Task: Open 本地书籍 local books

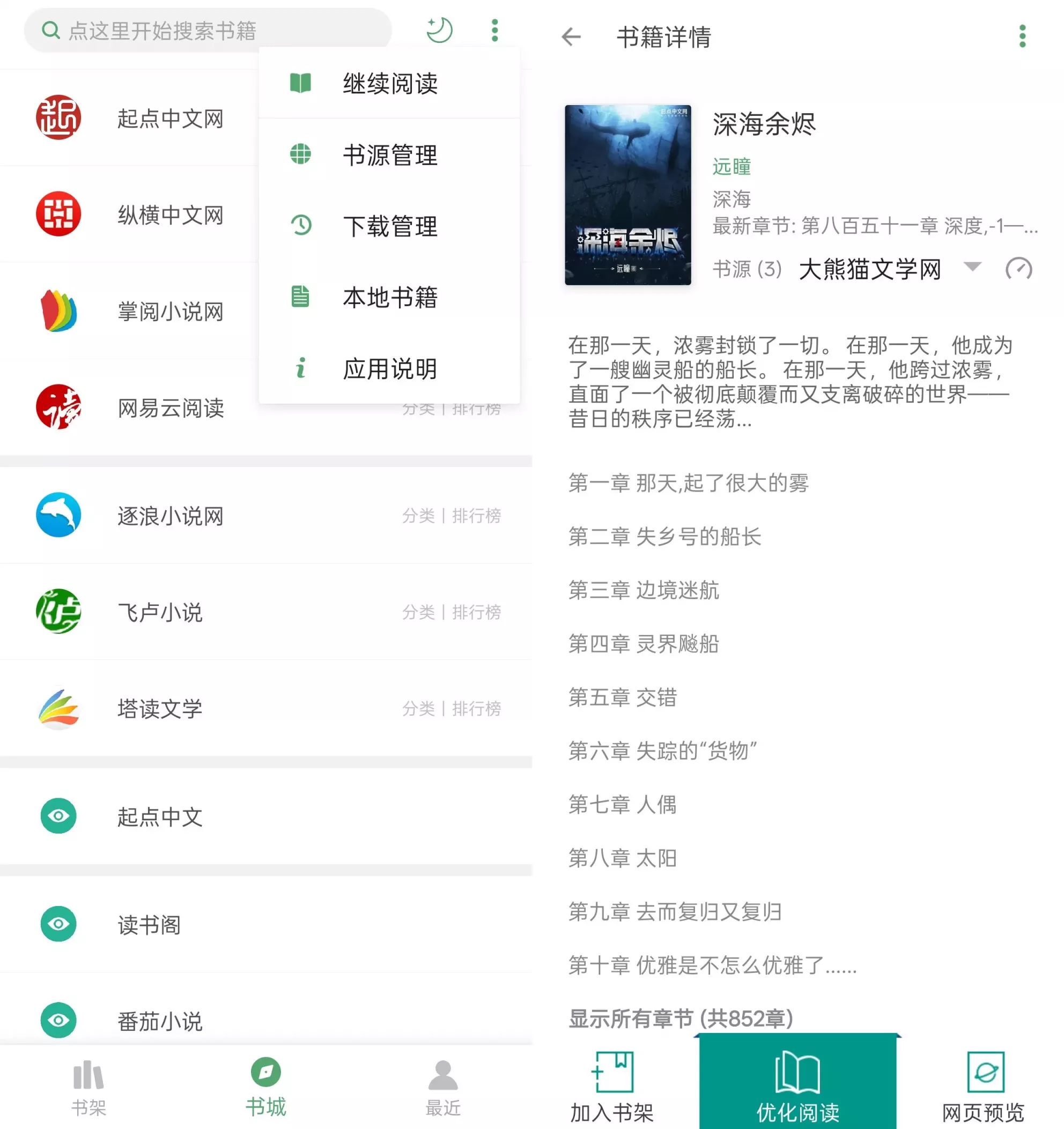Action: click(x=390, y=298)
